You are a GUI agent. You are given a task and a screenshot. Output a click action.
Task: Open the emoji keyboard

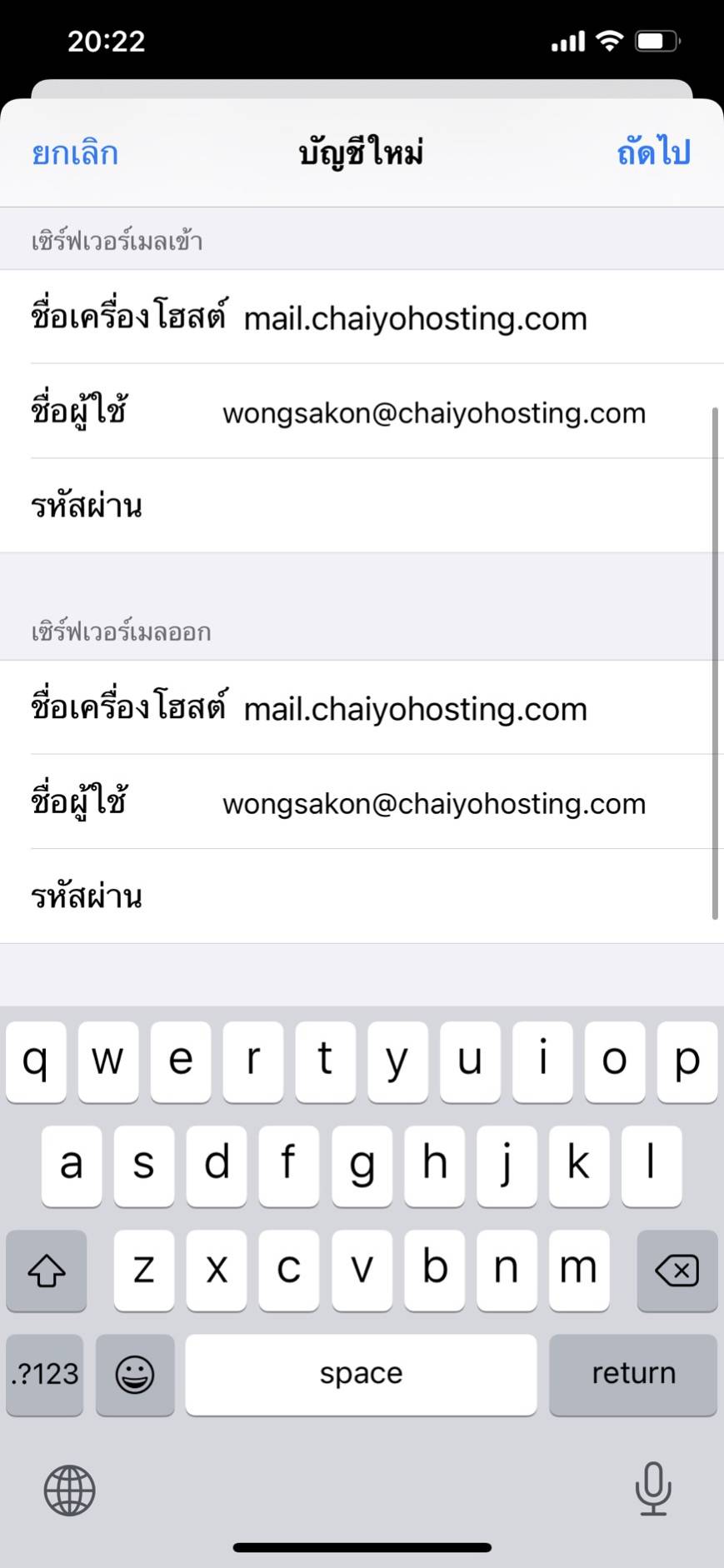(135, 1374)
